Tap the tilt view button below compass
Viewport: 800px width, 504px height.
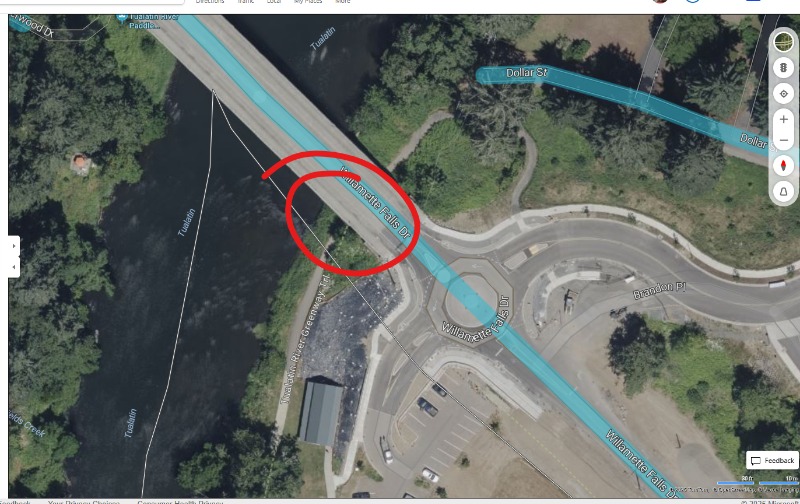[x=783, y=191]
